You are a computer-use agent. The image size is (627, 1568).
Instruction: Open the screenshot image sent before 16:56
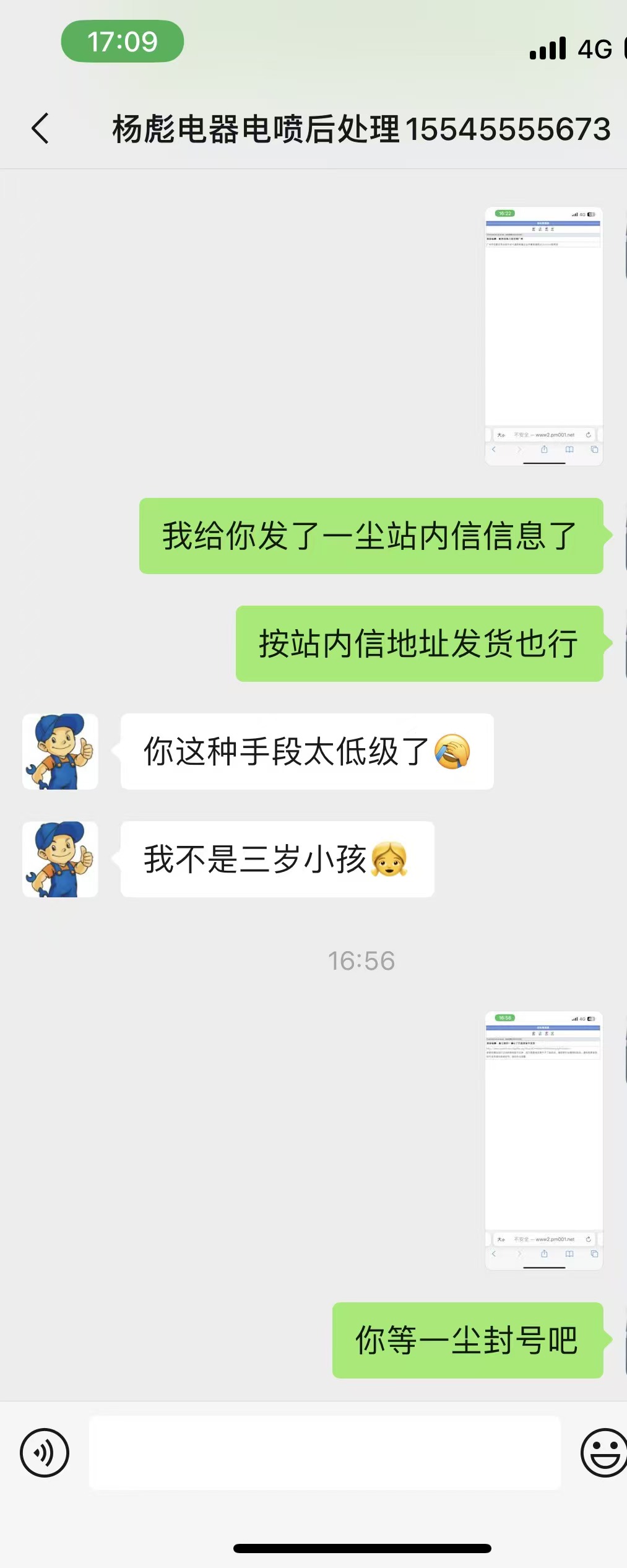543,336
